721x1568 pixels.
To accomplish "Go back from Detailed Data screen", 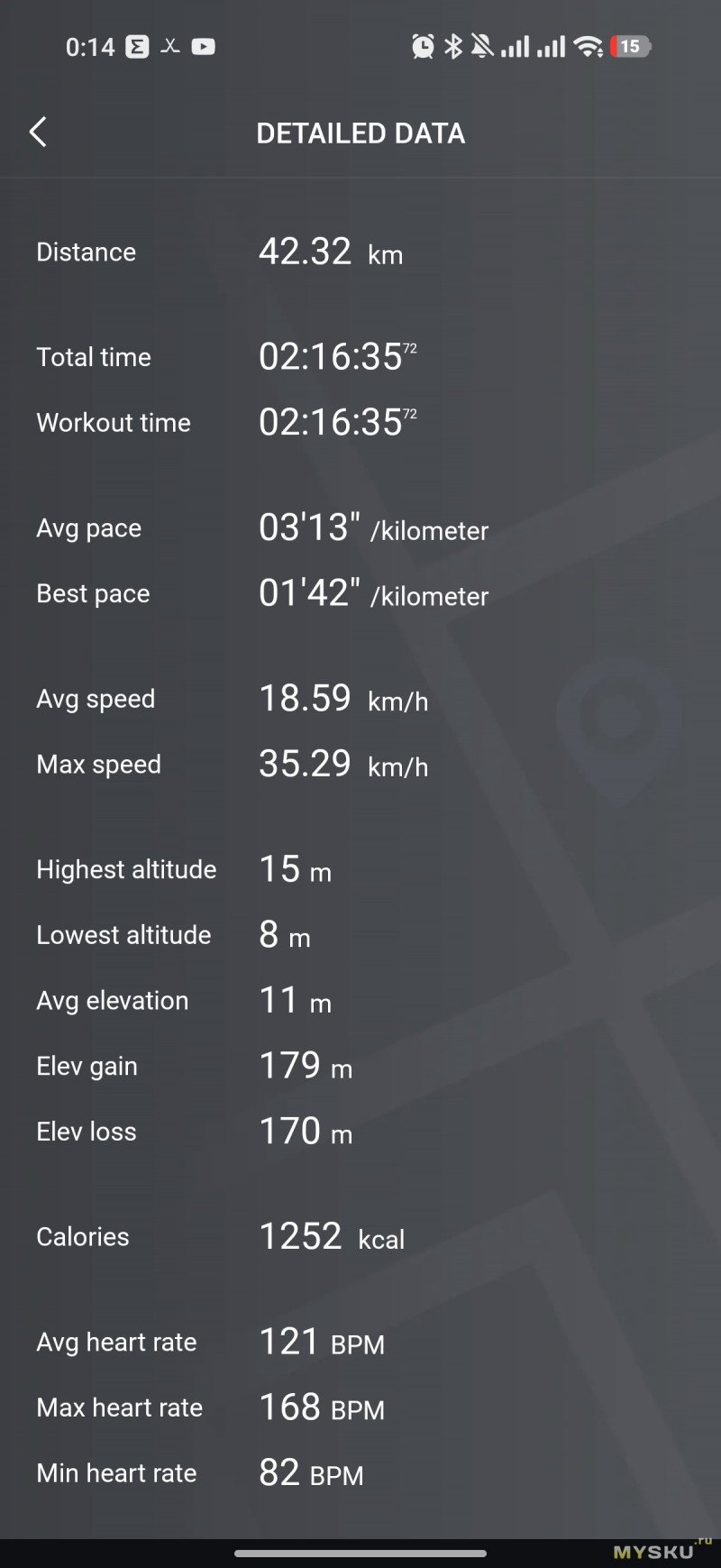I will click(x=38, y=133).
